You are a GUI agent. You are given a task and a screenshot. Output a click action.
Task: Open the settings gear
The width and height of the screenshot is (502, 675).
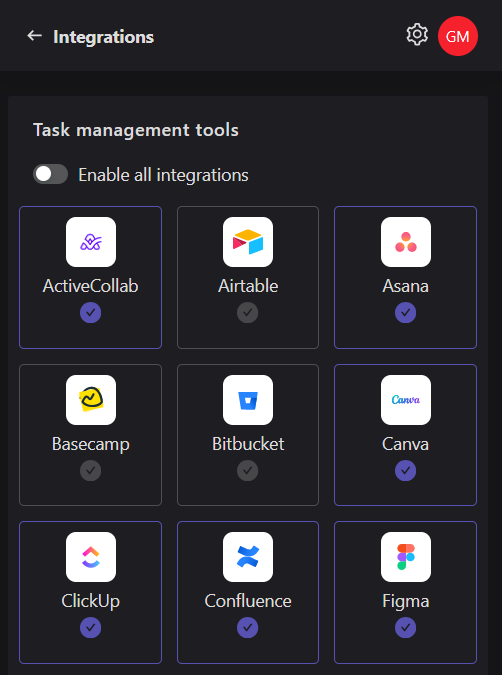click(x=417, y=35)
